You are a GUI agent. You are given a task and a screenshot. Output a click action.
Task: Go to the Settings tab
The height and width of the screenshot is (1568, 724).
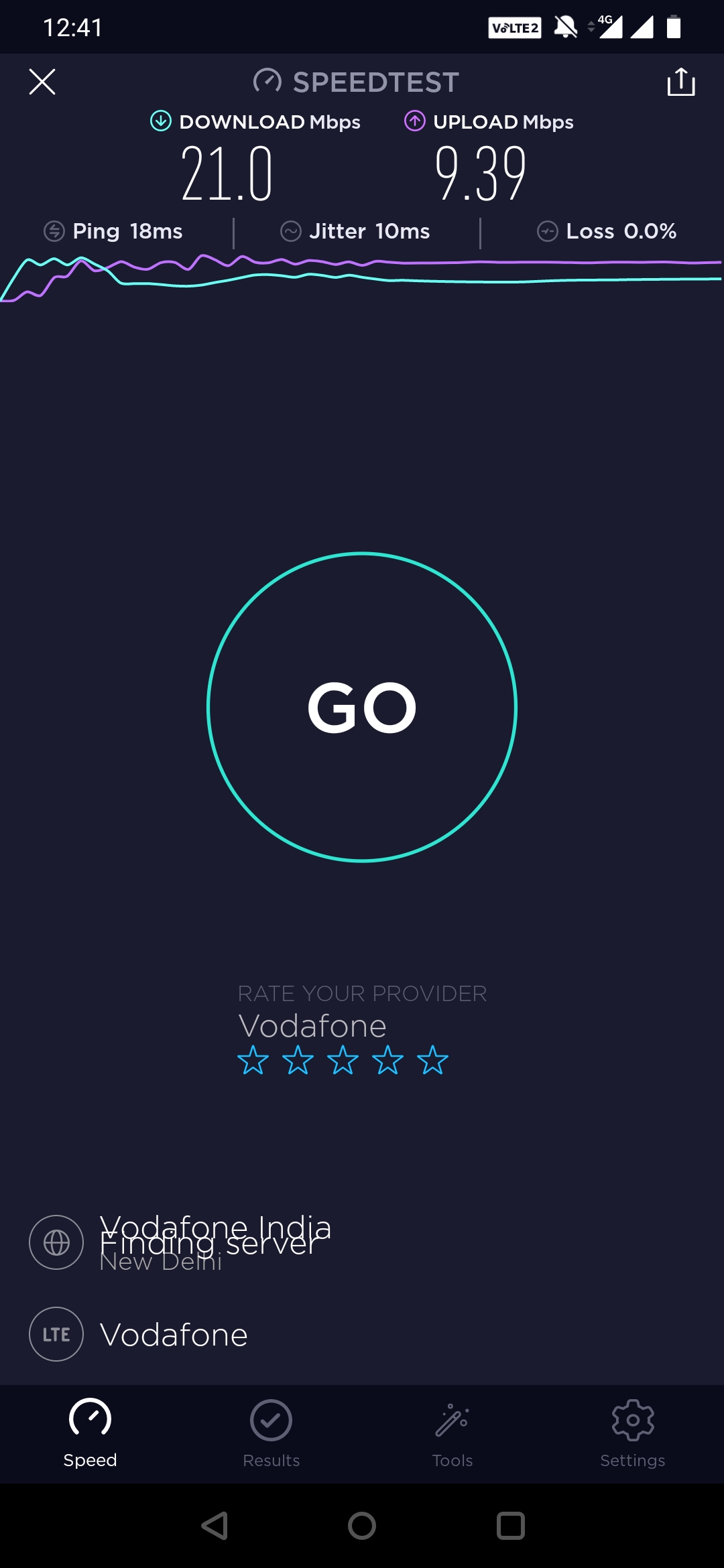(x=633, y=1433)
